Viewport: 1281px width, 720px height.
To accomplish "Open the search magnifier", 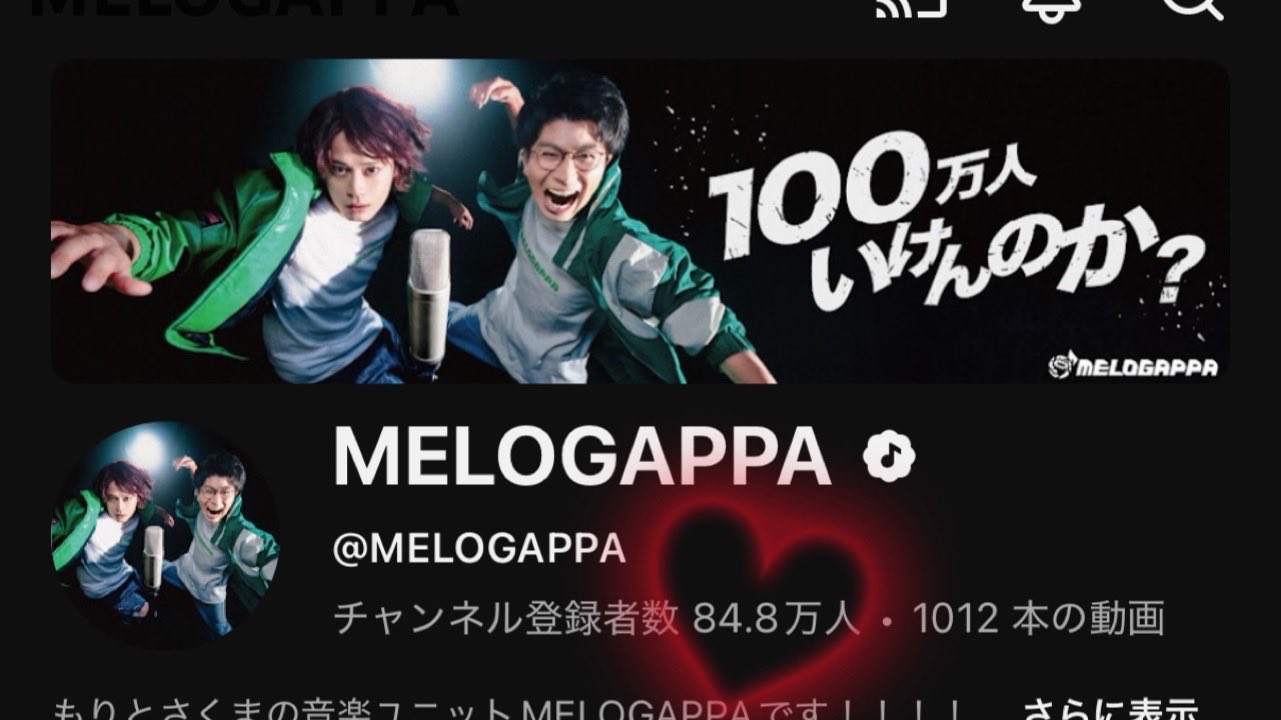I will (x=1192, y=6).
